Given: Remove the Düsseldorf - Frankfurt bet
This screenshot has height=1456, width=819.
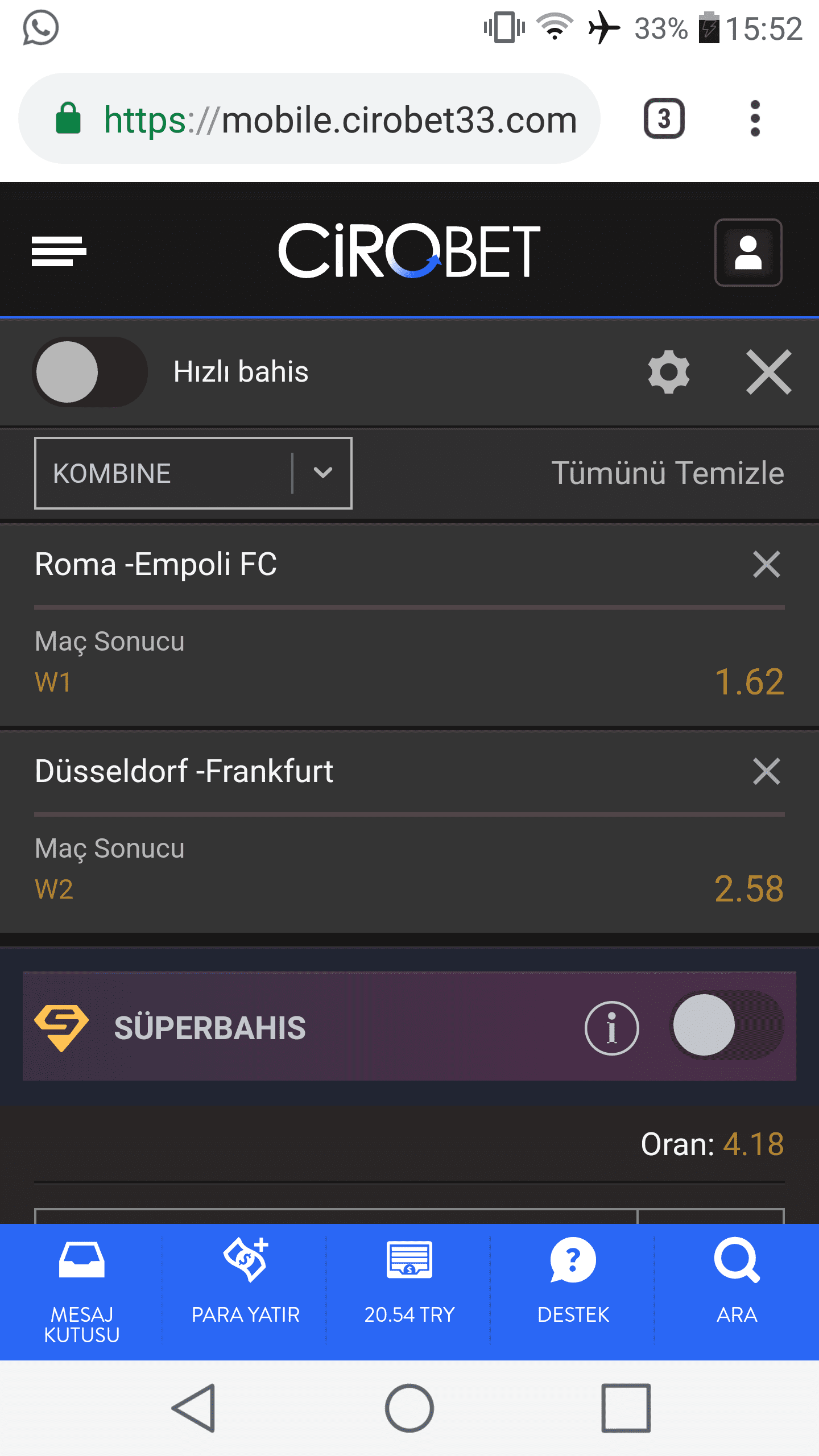Looking at the screenshot, I should (x=767, y=771).
